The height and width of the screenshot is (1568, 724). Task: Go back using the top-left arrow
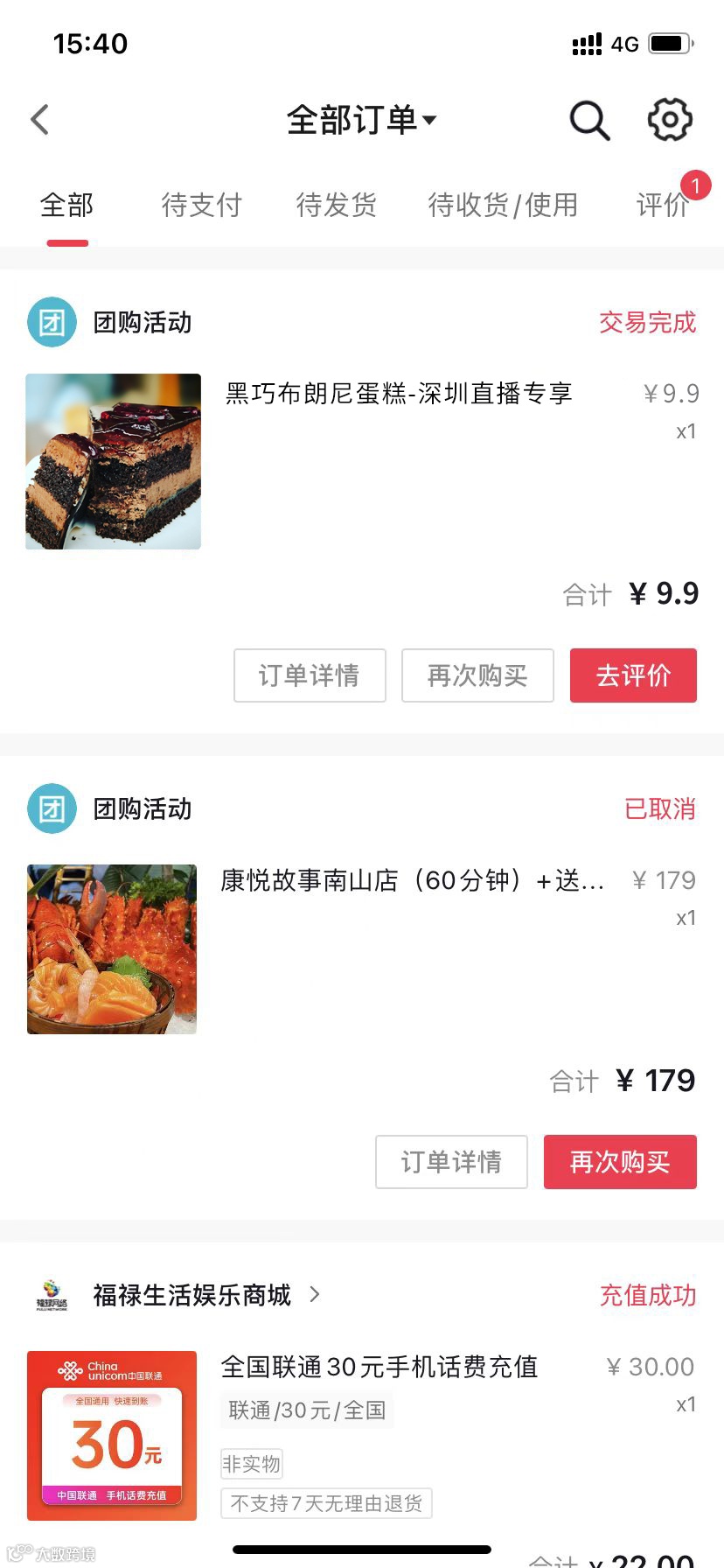[x=40, y=120]
